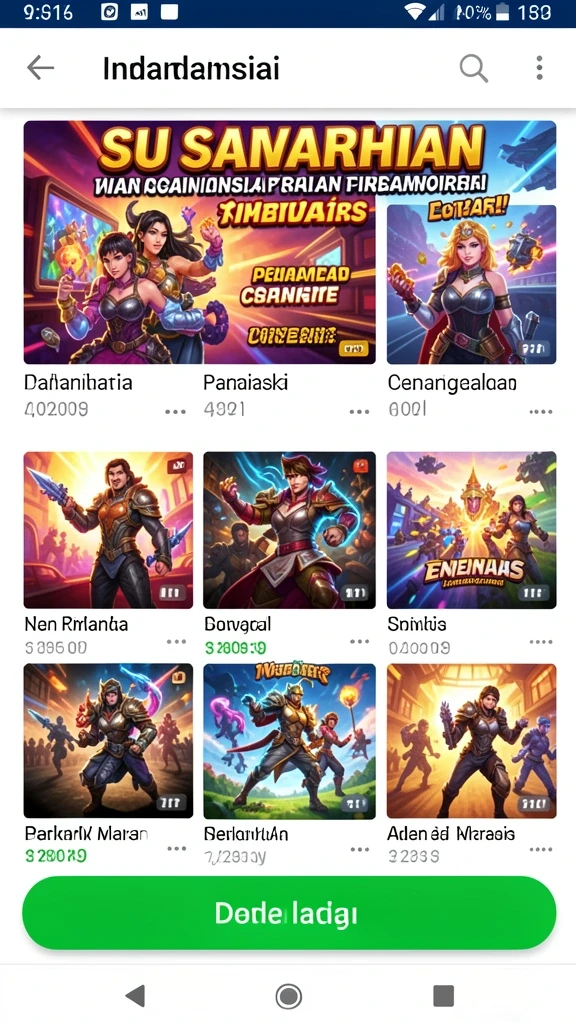Go back using the app bar arrow
This screenshot has width=576, height=1024.
40,67
